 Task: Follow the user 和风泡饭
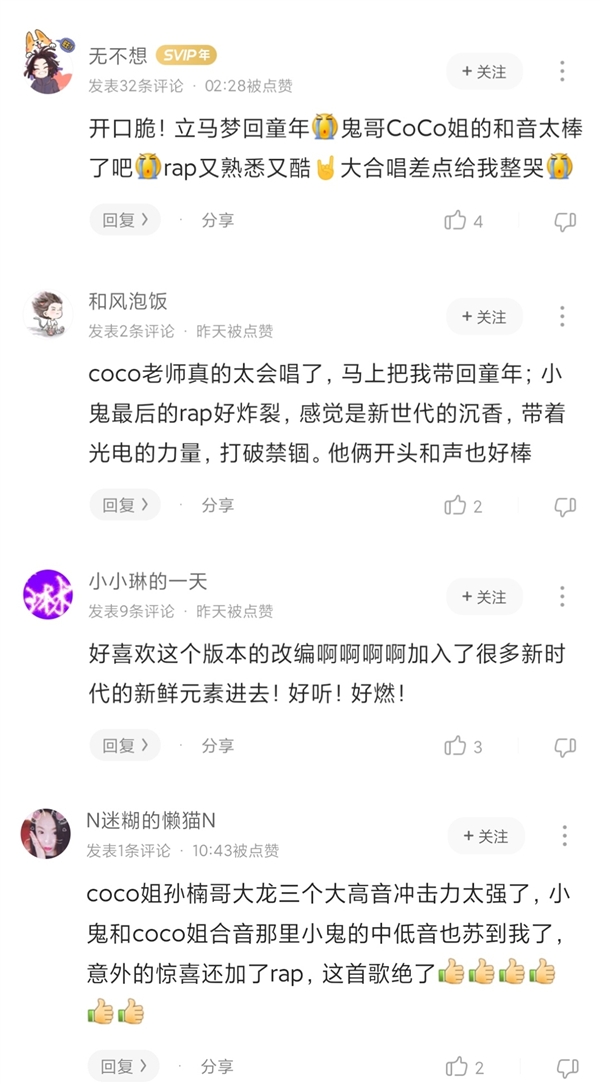tap(484, 317)
